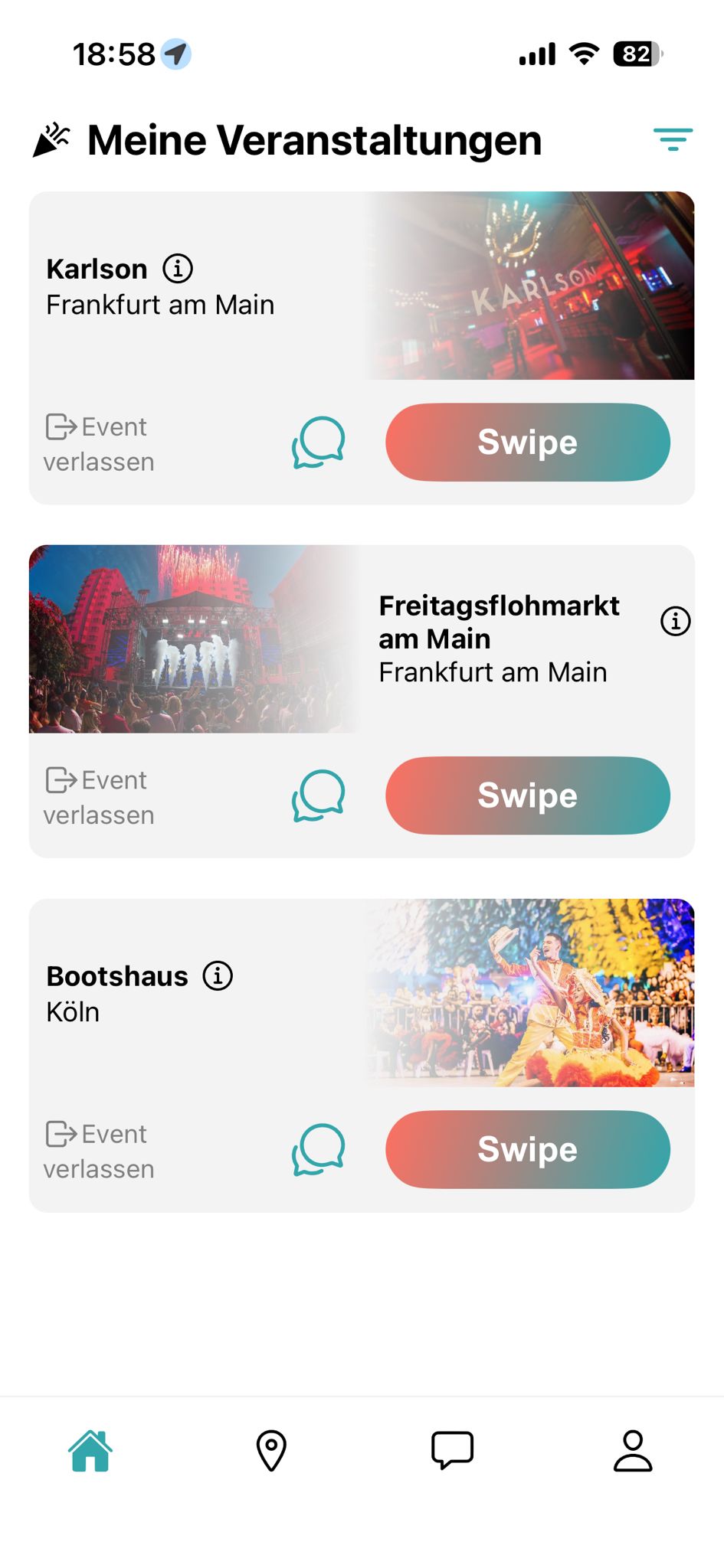Show info about Freitagsflohmarkt am Main
The width and height of the screenshot is (724, 1568).
click(675, 622)
